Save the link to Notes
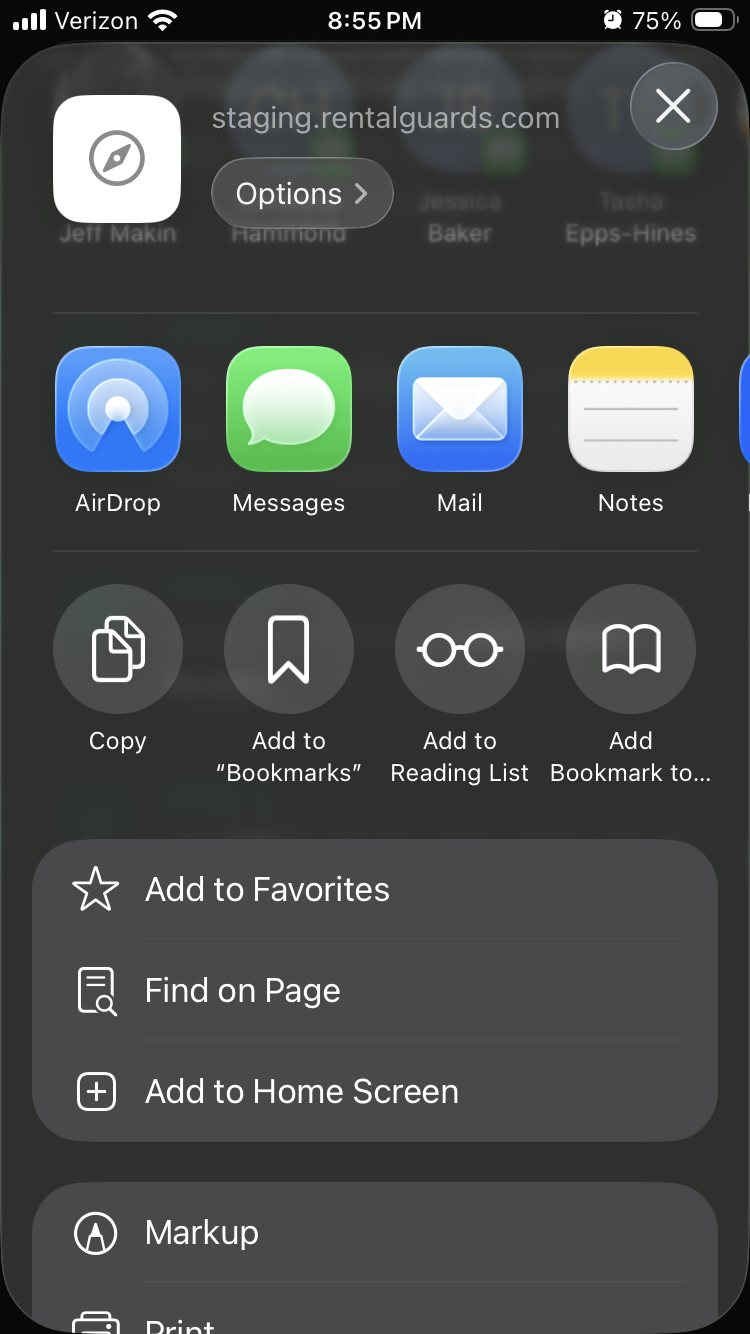This screenshot has height=1334, width=750. [630, 409]
